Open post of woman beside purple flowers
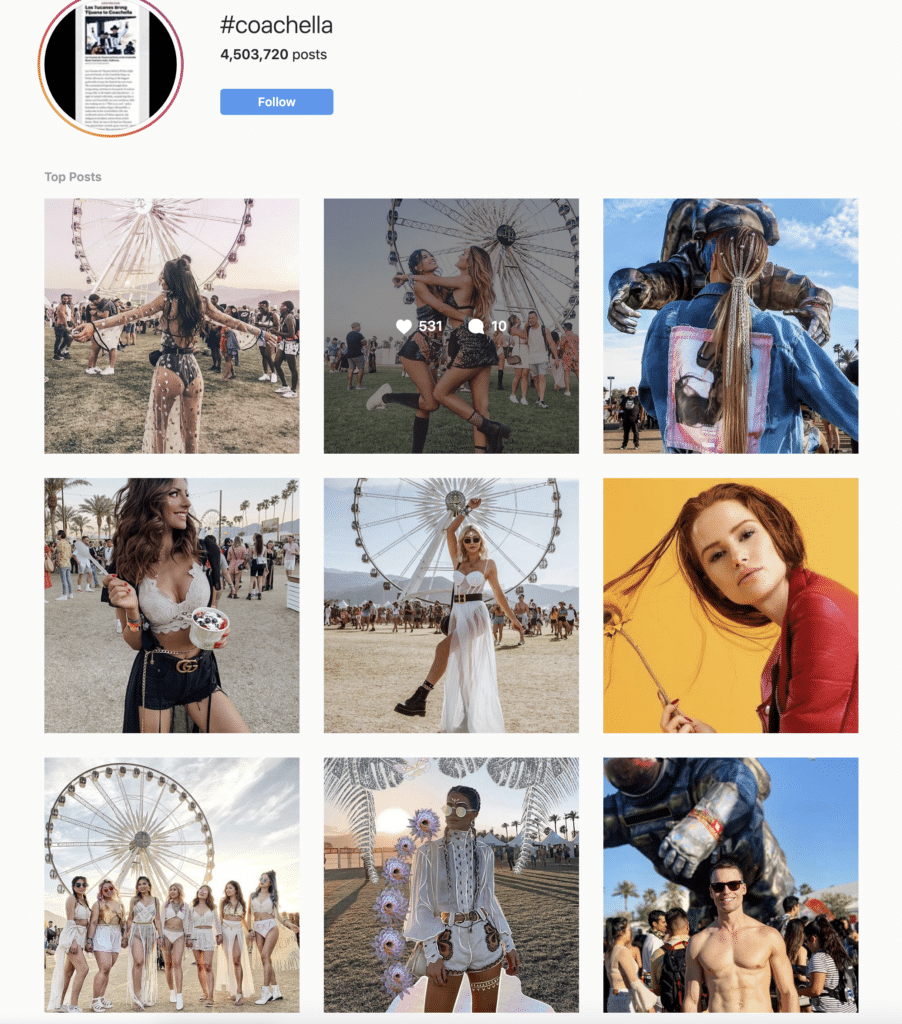The image size is (902, 1024). tap(451, 884)
